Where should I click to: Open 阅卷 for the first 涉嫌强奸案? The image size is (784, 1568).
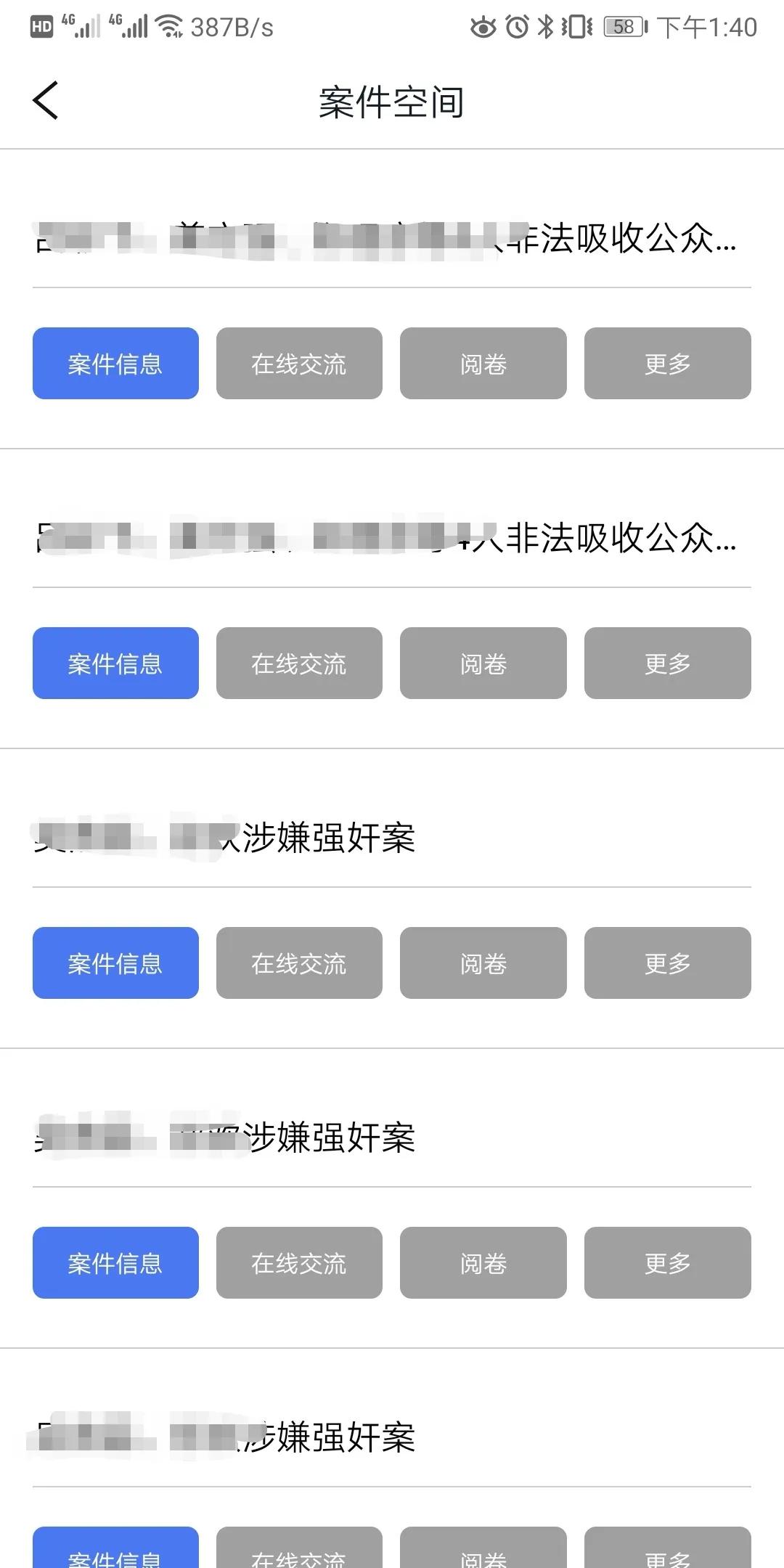point(483,963)
